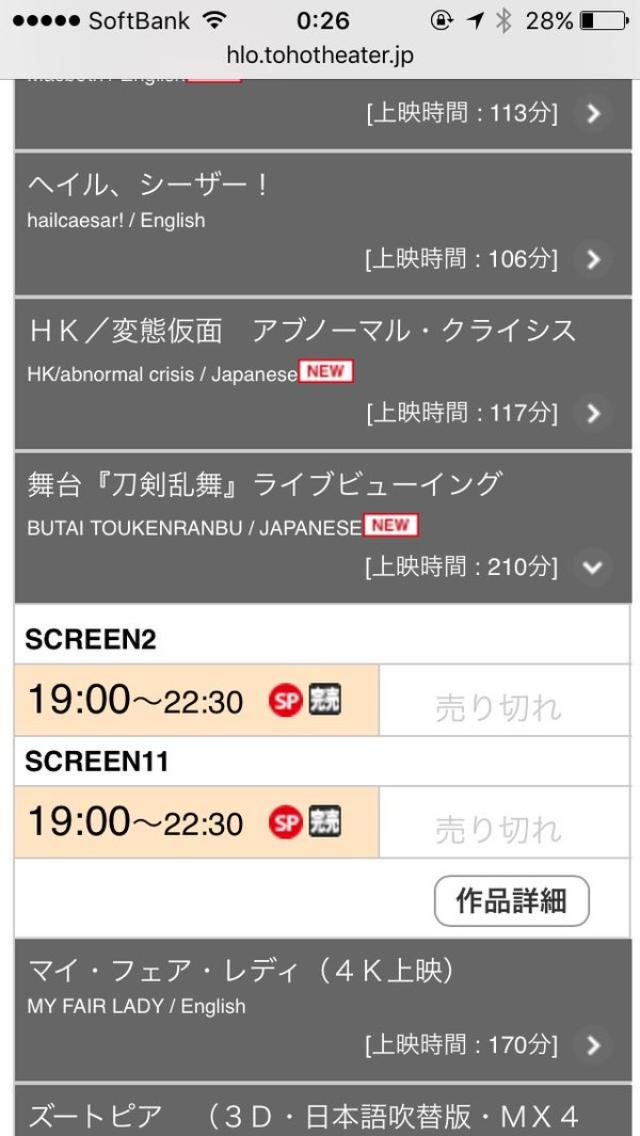Image resolution: width=640 pixels, height=1136 pixels.
Task: Select SCREEN11 19:00〜22:30 showing
Action: 197,823
